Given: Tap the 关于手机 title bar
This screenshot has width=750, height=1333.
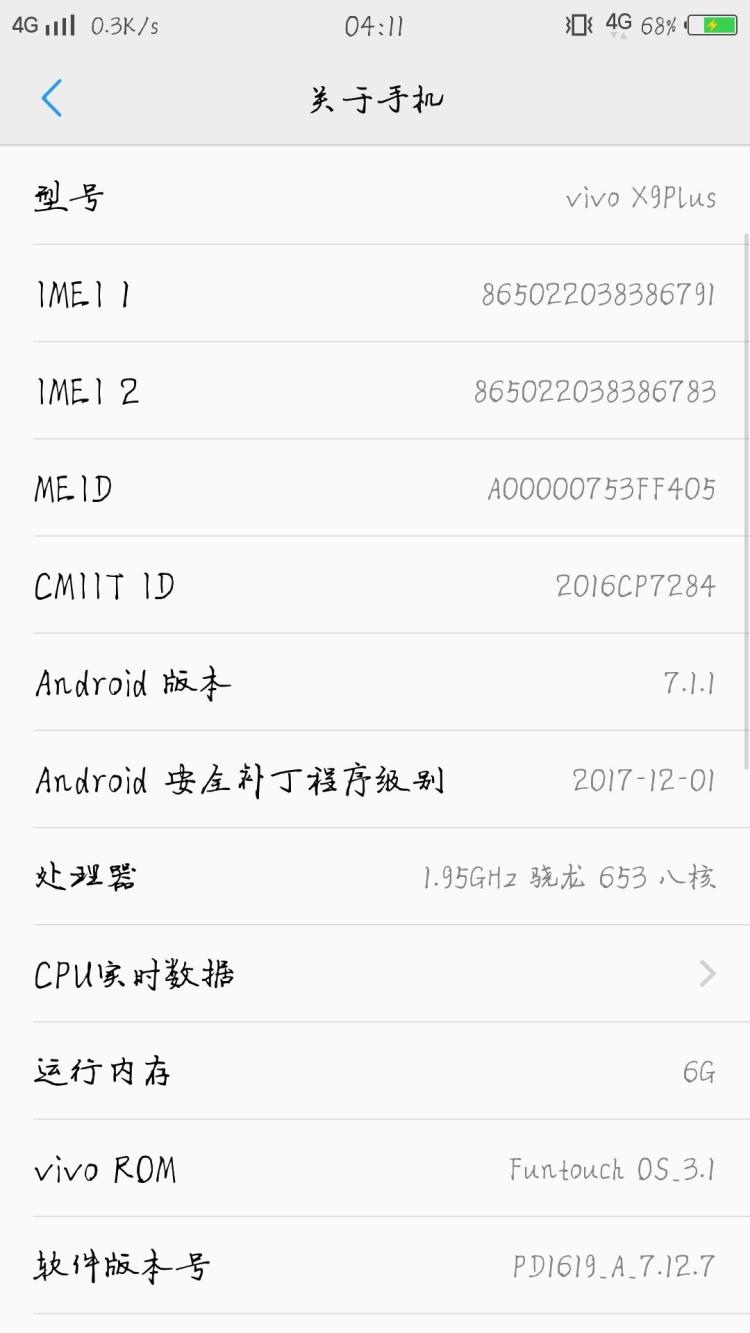Looking at the screenshot, I should [375, 99].
